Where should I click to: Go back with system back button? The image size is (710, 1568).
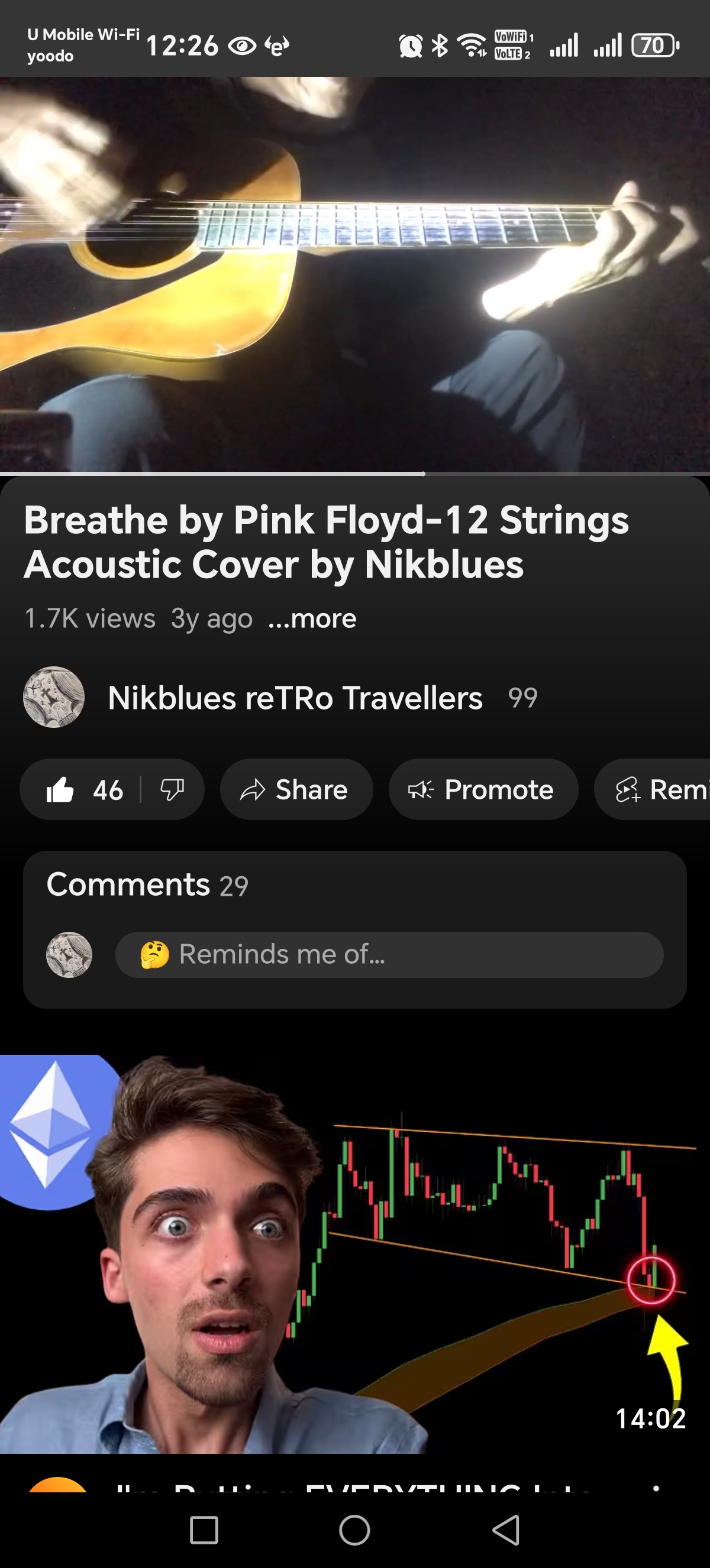click(506, 1530)
